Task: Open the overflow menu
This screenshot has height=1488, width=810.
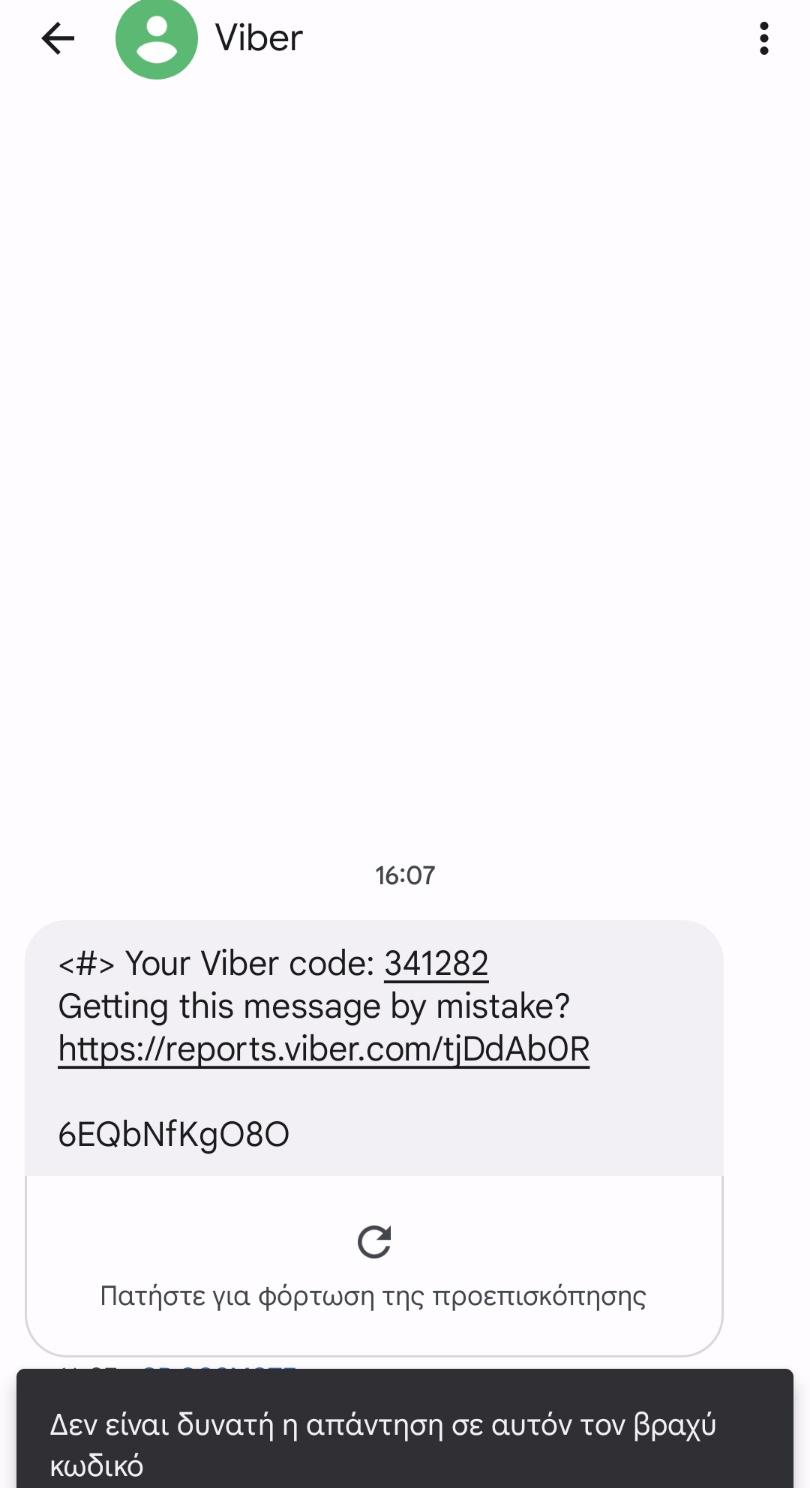Action: 764,39
